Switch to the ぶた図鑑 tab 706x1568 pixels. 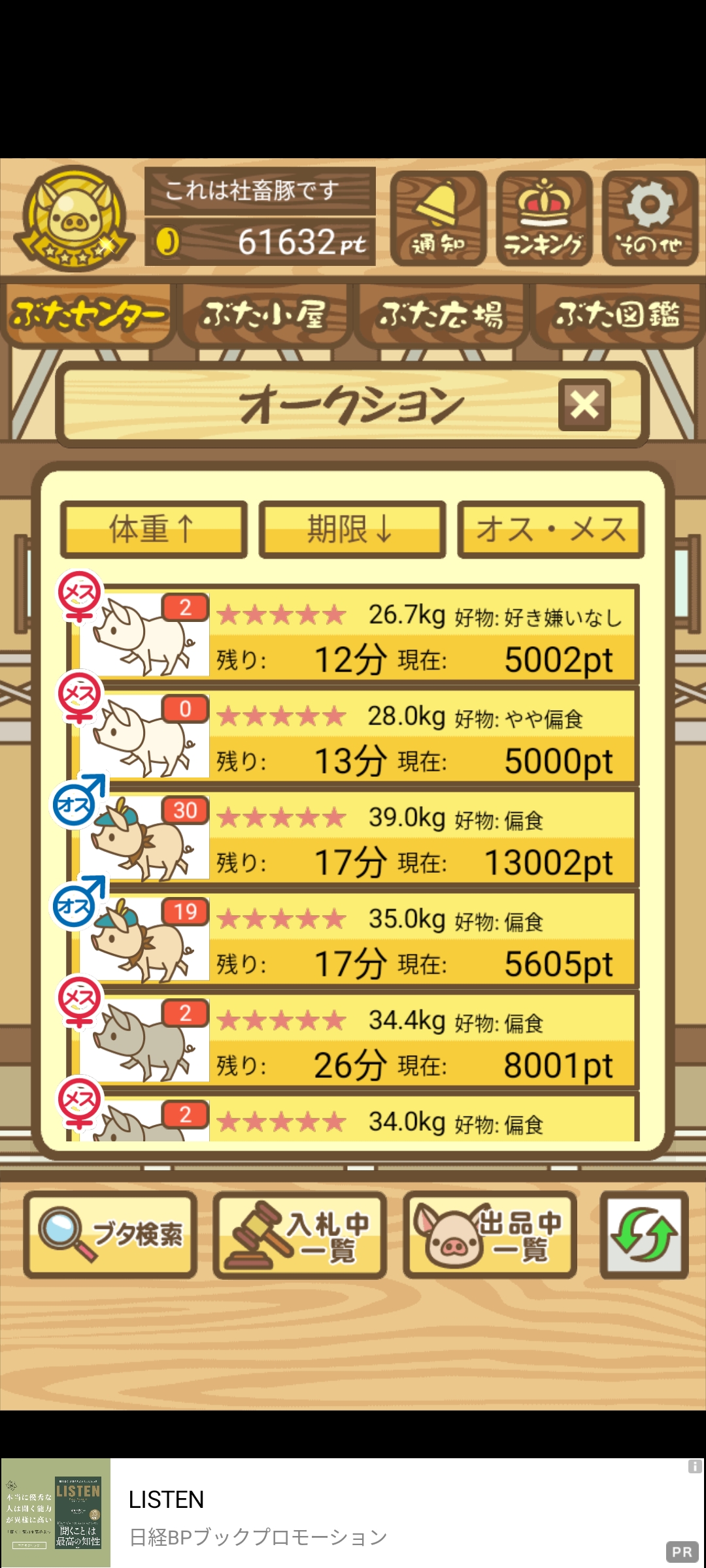tap(618, 315)
